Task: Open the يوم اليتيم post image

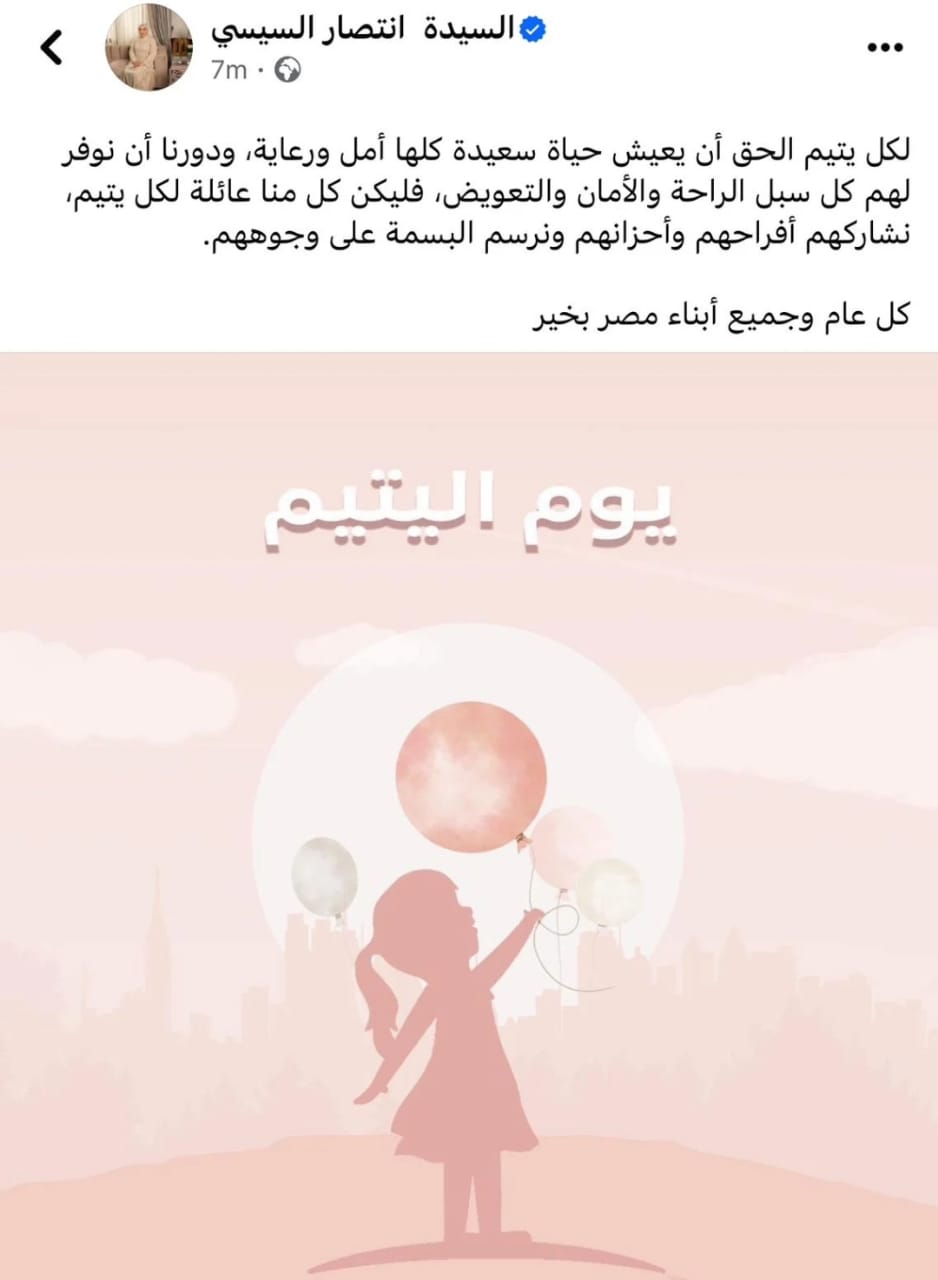Action: (x=469, y=815)
